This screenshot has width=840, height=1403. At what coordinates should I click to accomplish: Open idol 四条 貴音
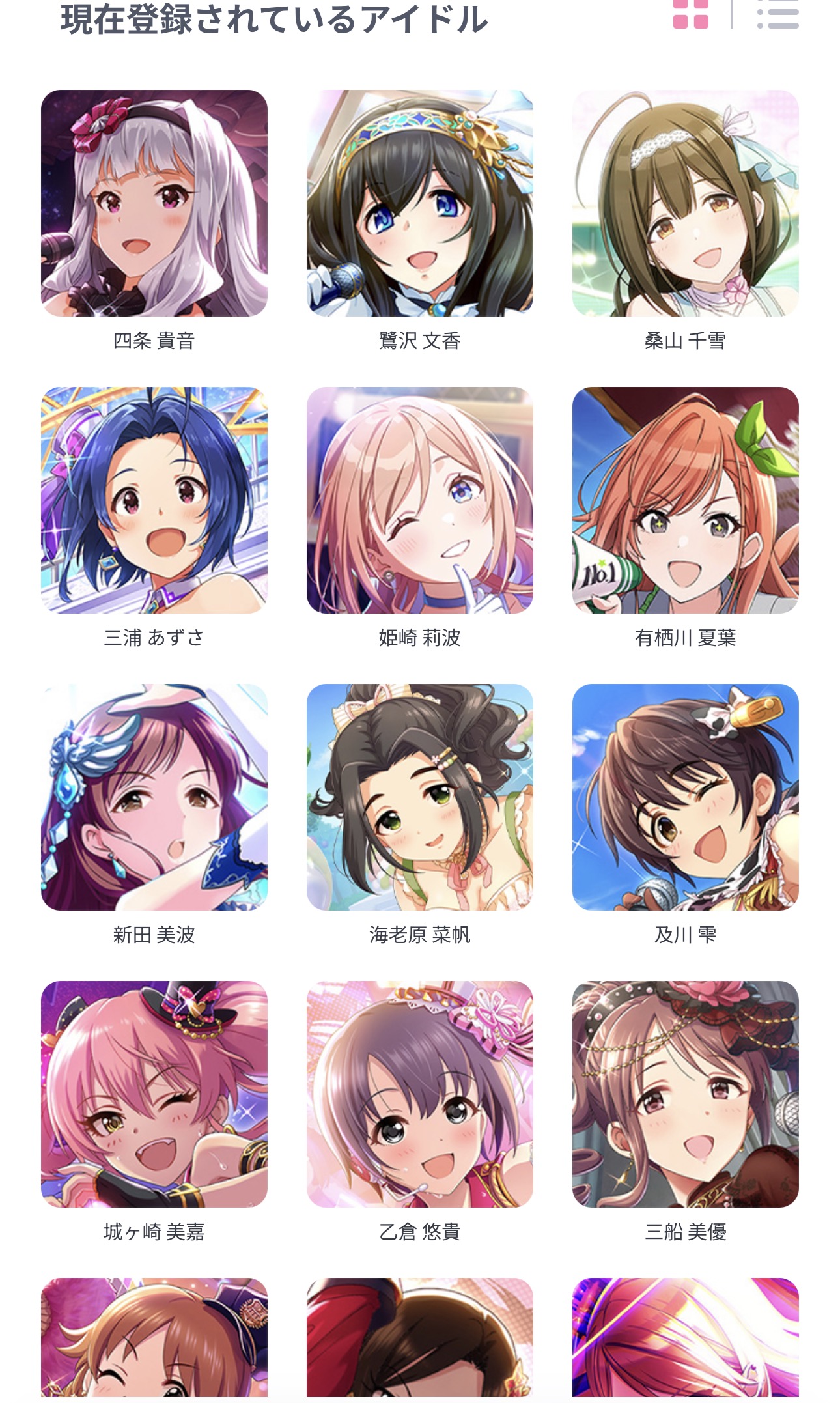(154, 203)
